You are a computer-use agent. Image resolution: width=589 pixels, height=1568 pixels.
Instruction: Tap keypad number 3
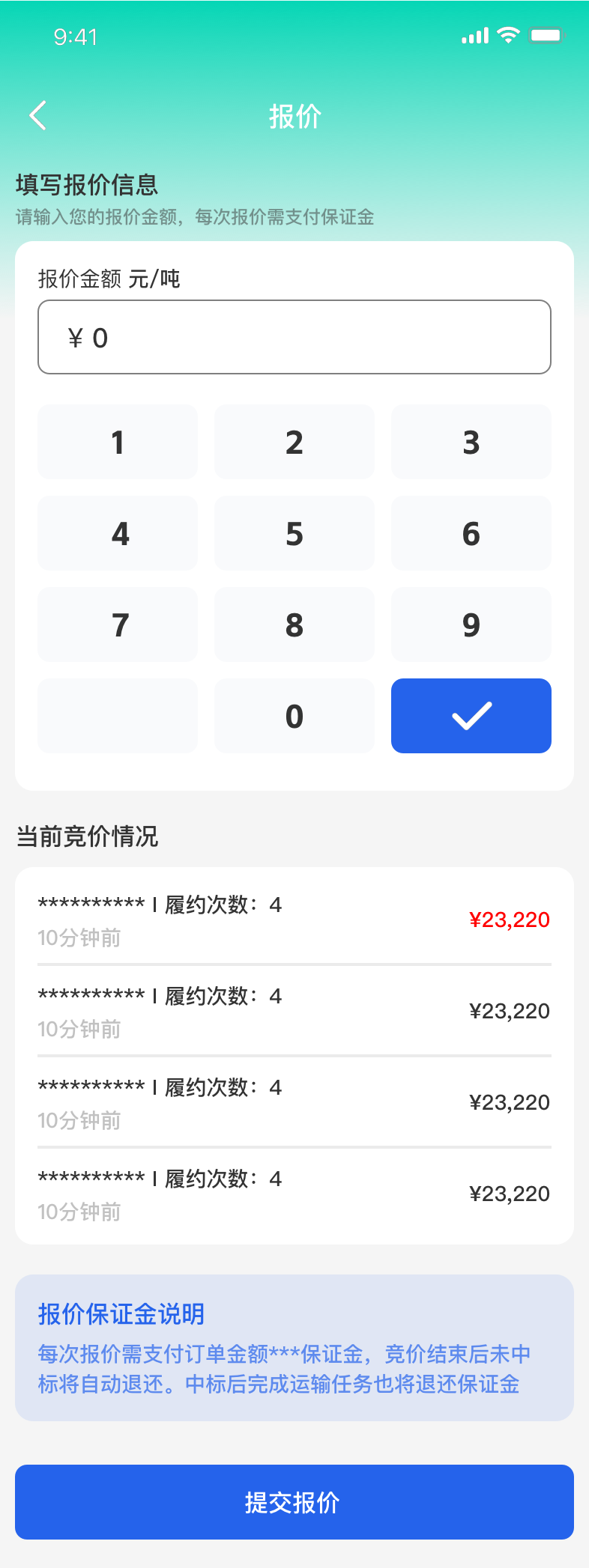[x=471, y=442]
